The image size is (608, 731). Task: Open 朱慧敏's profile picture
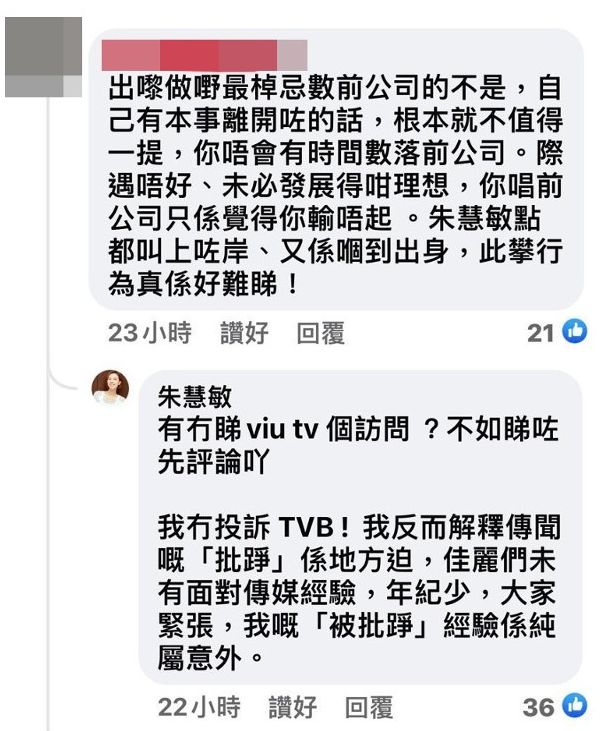tap(111, 387)
